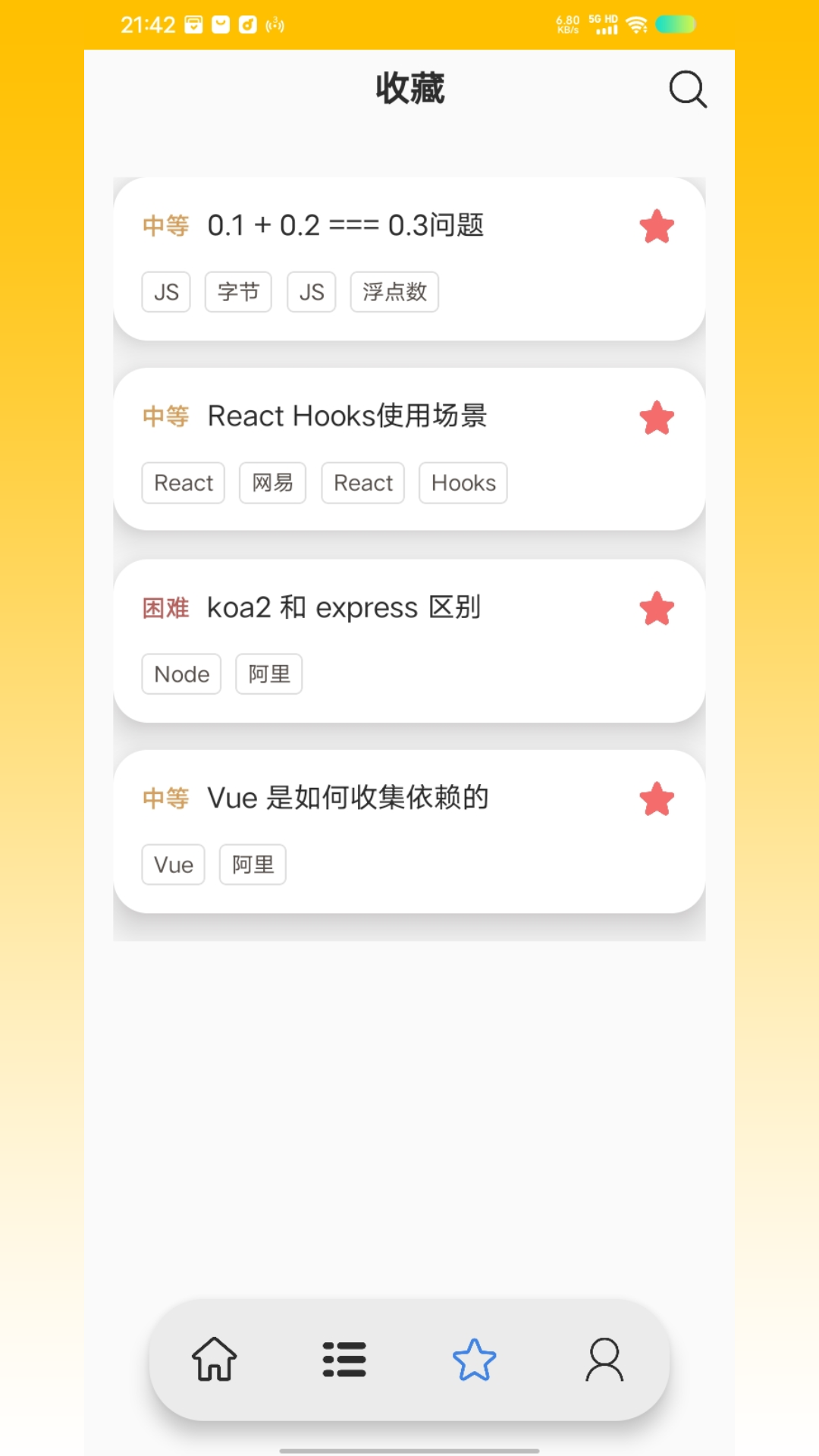
Task: Click the 阿里 tag on Vue card
Action: (x=253, y=864)
